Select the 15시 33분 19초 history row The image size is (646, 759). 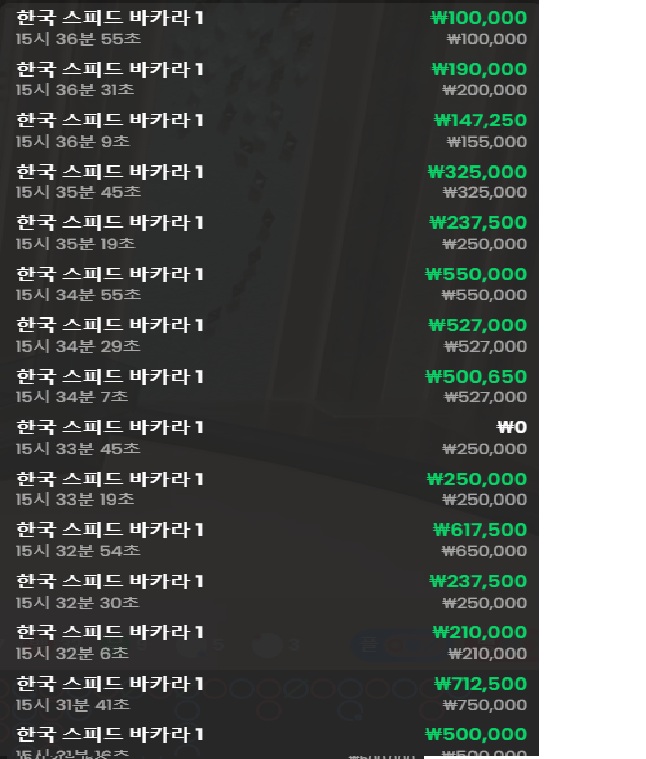pyautogui.click(x=270, y=488)
